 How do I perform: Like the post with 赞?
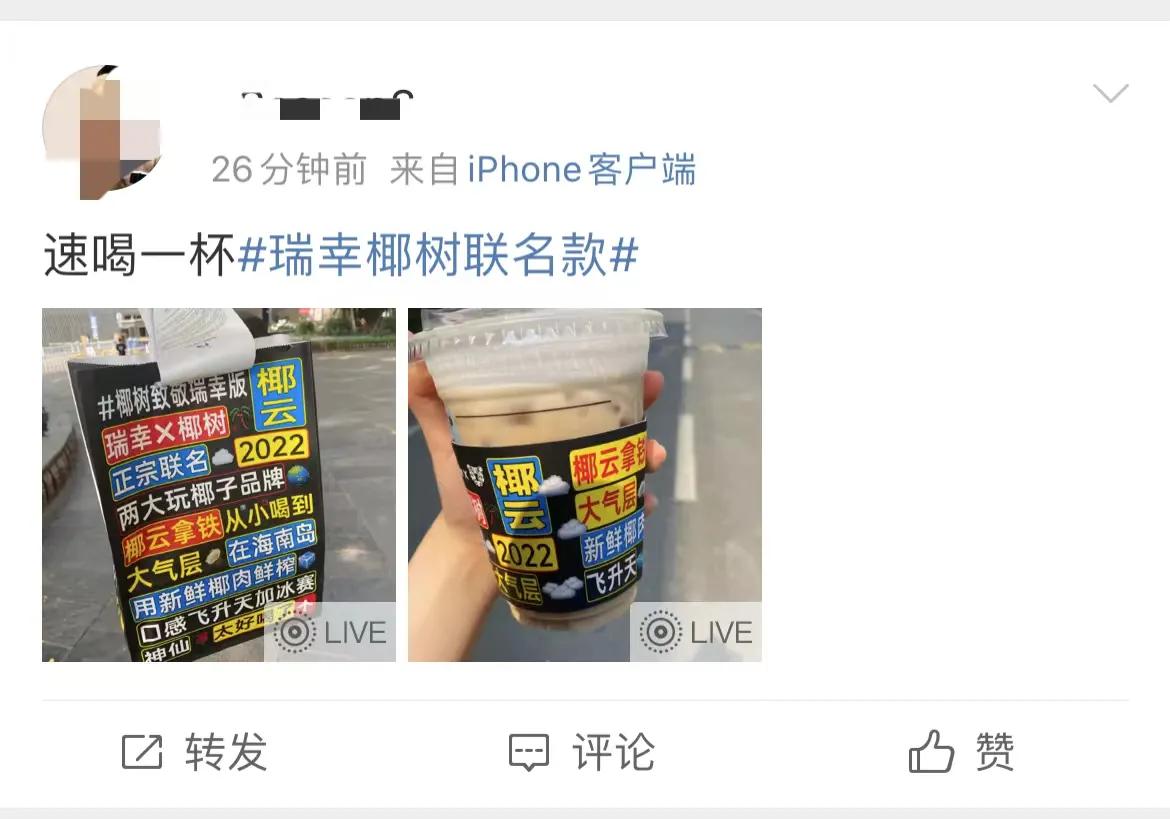[x=962, y=752]
